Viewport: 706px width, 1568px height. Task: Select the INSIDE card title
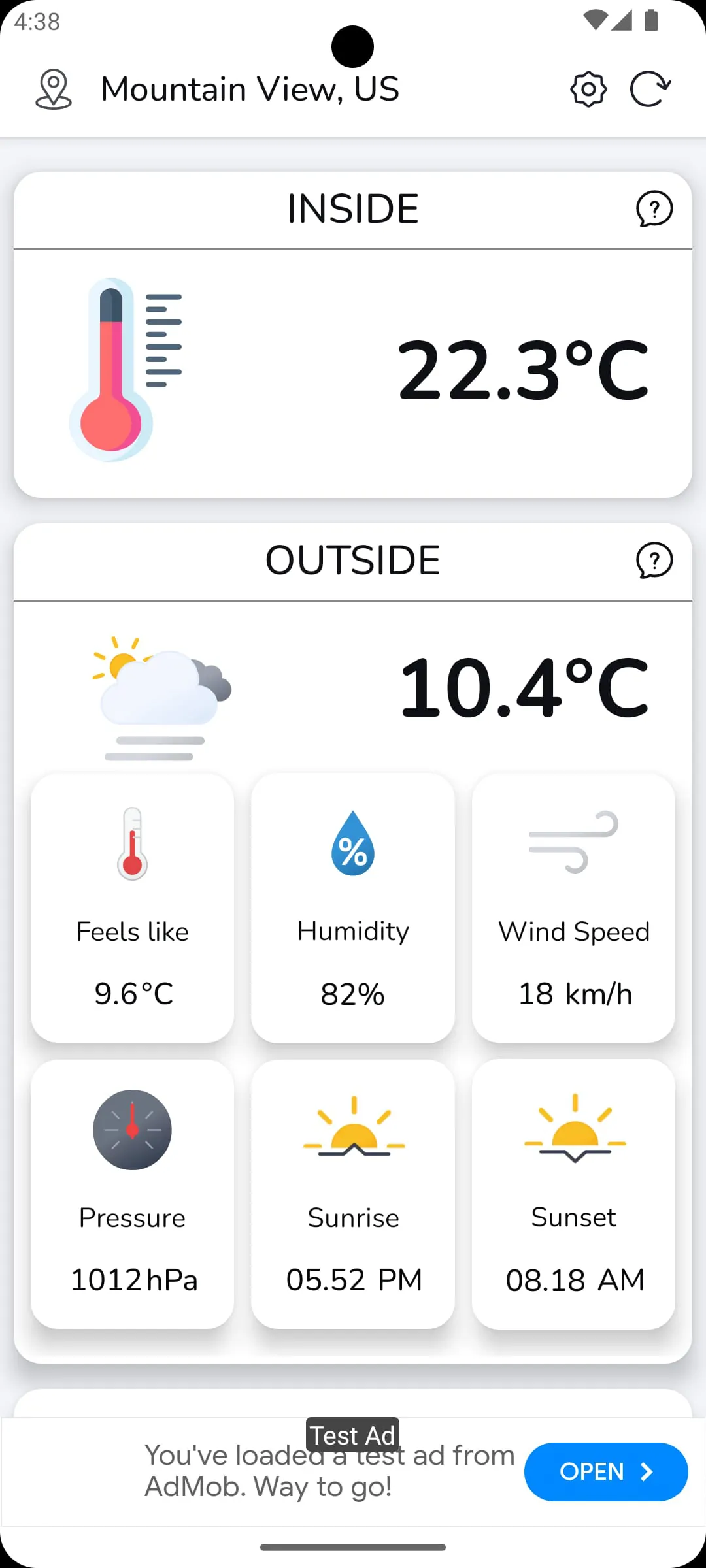[x=352, y=209]
